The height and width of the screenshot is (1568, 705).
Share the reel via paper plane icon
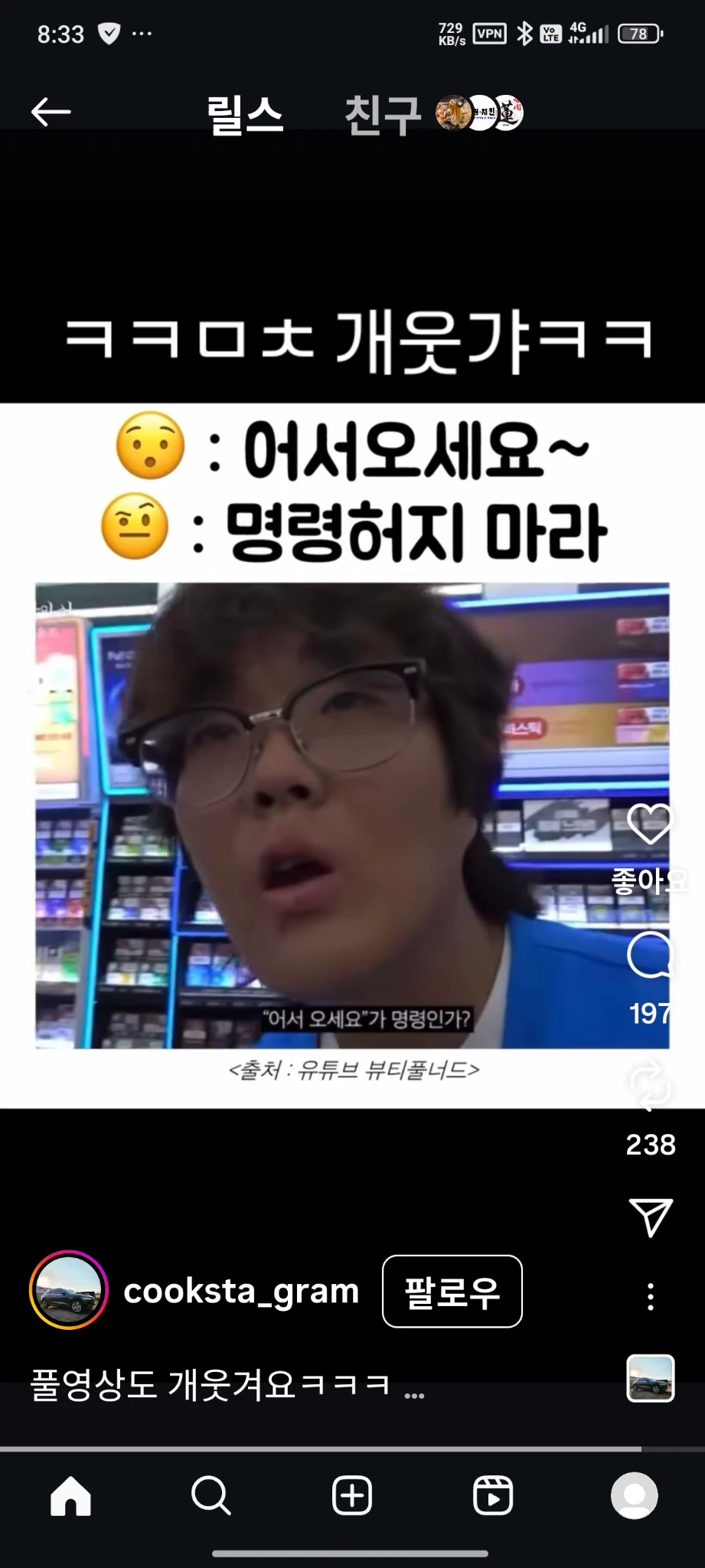[x=651, y=1217]
